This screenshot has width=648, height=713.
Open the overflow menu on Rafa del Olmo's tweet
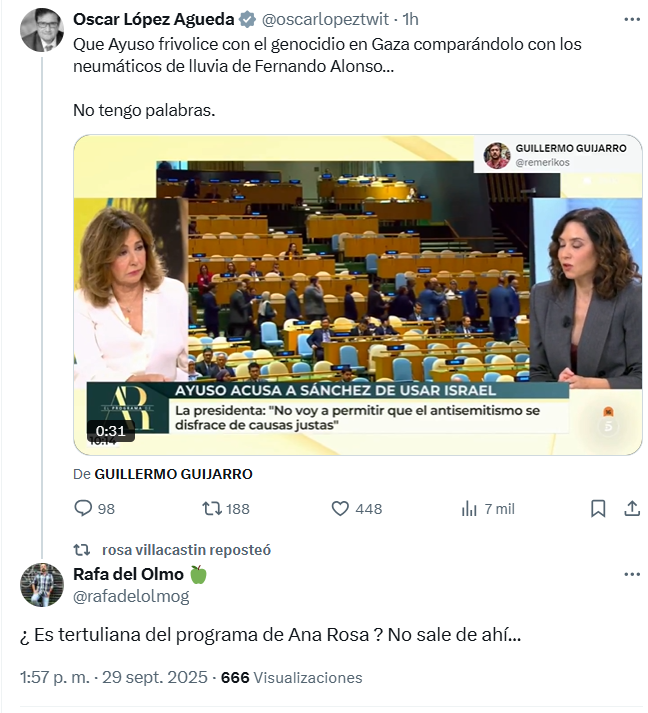pos(632,575)
